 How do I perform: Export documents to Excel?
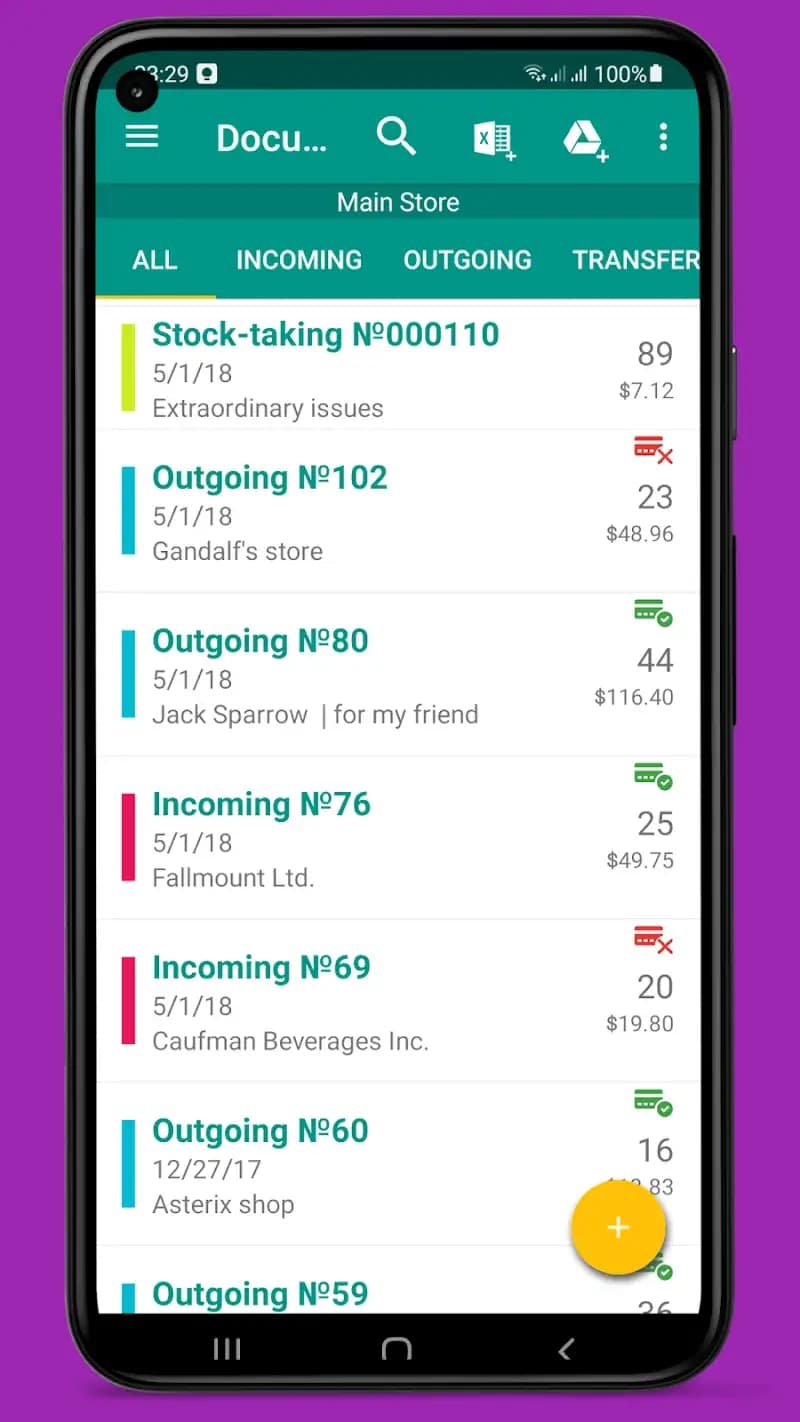(x=493, y=138)
